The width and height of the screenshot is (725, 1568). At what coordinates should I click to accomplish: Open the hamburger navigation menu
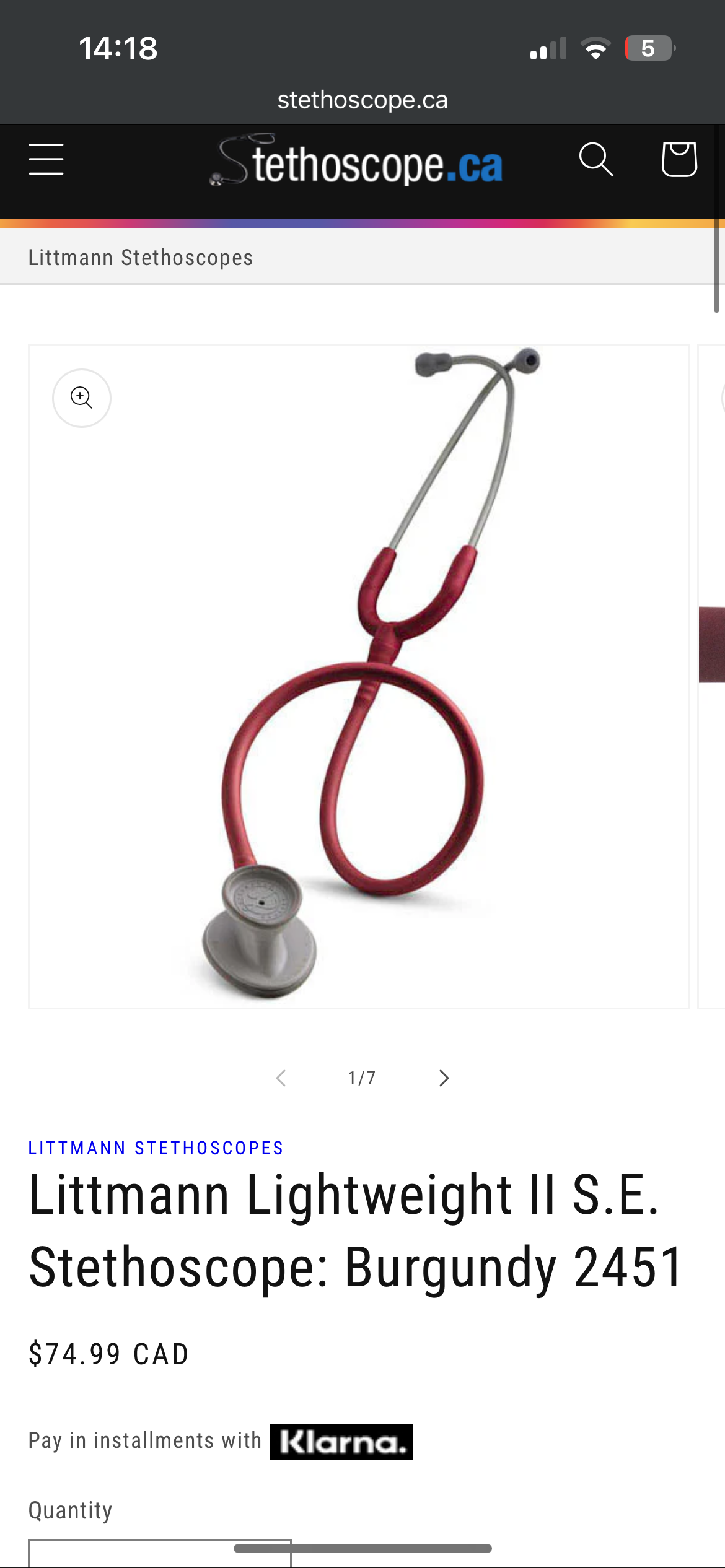46,159
